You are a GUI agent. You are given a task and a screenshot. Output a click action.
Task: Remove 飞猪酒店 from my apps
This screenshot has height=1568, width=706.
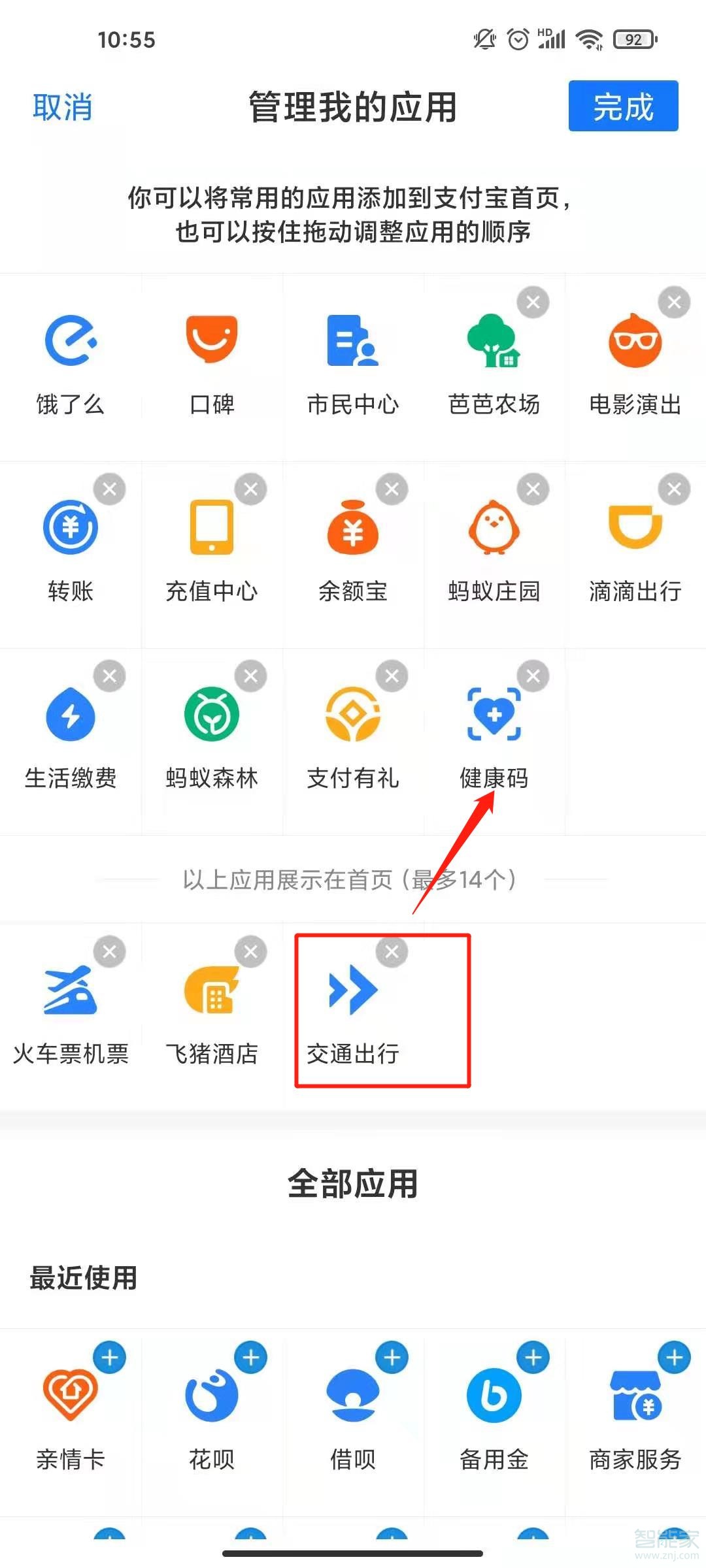251,952
